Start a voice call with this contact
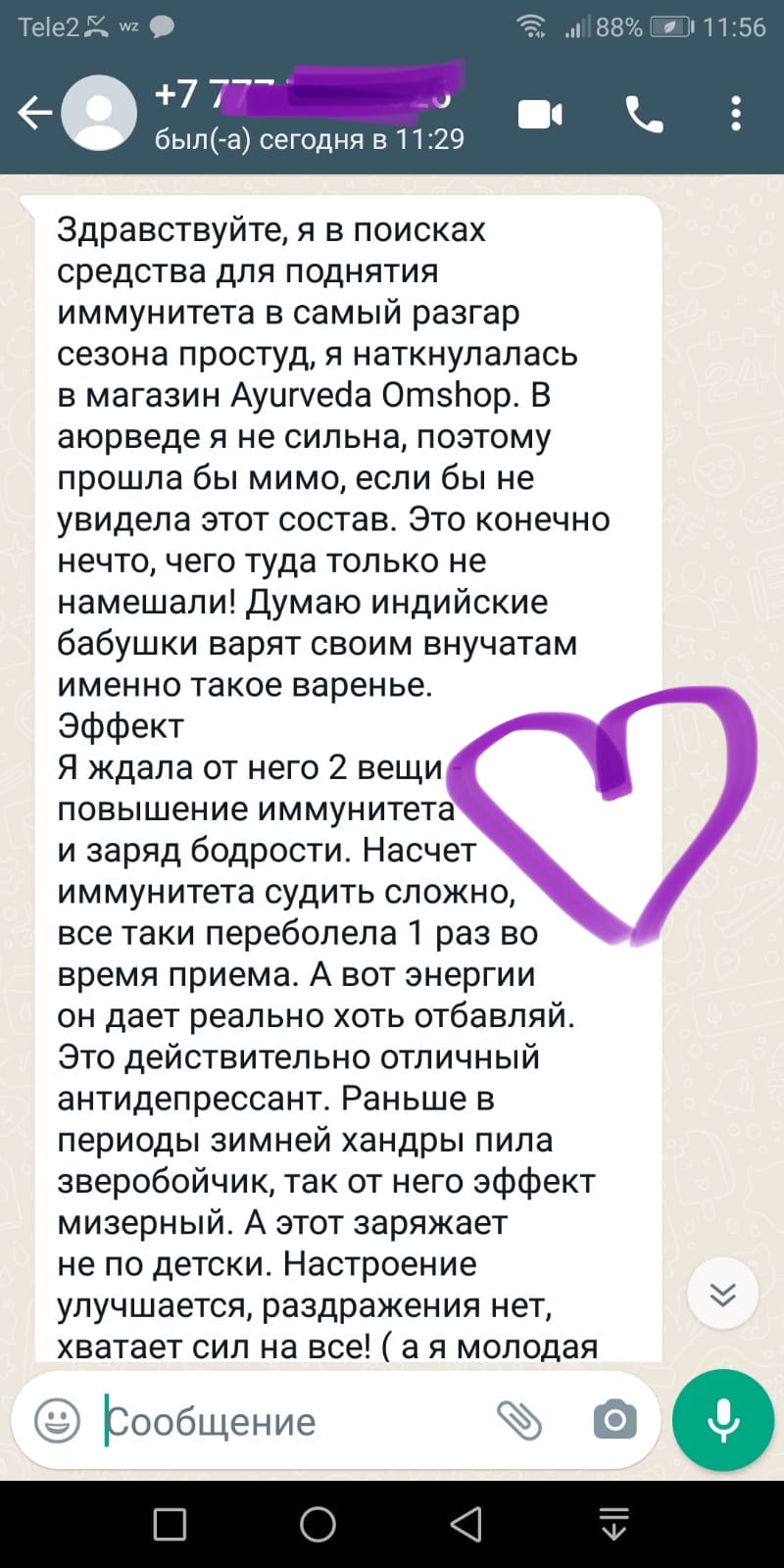 [x=644, y=115]
